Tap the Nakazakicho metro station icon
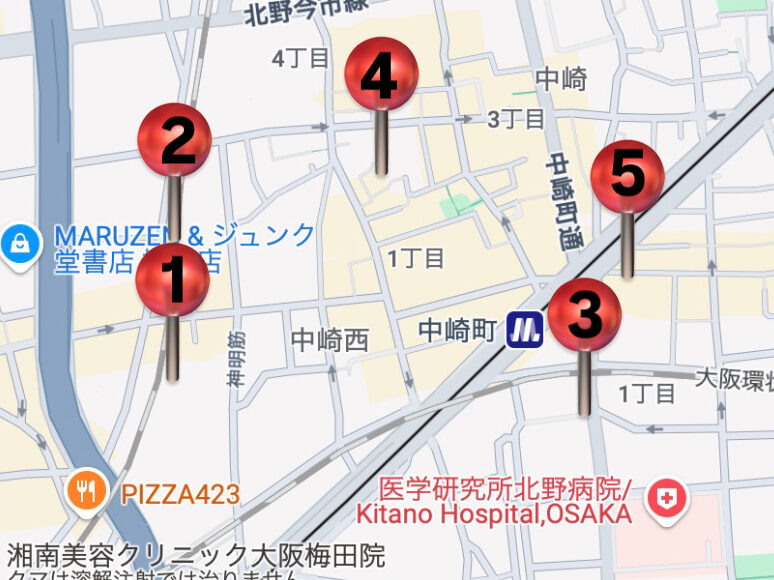 [x=524, y=329]
